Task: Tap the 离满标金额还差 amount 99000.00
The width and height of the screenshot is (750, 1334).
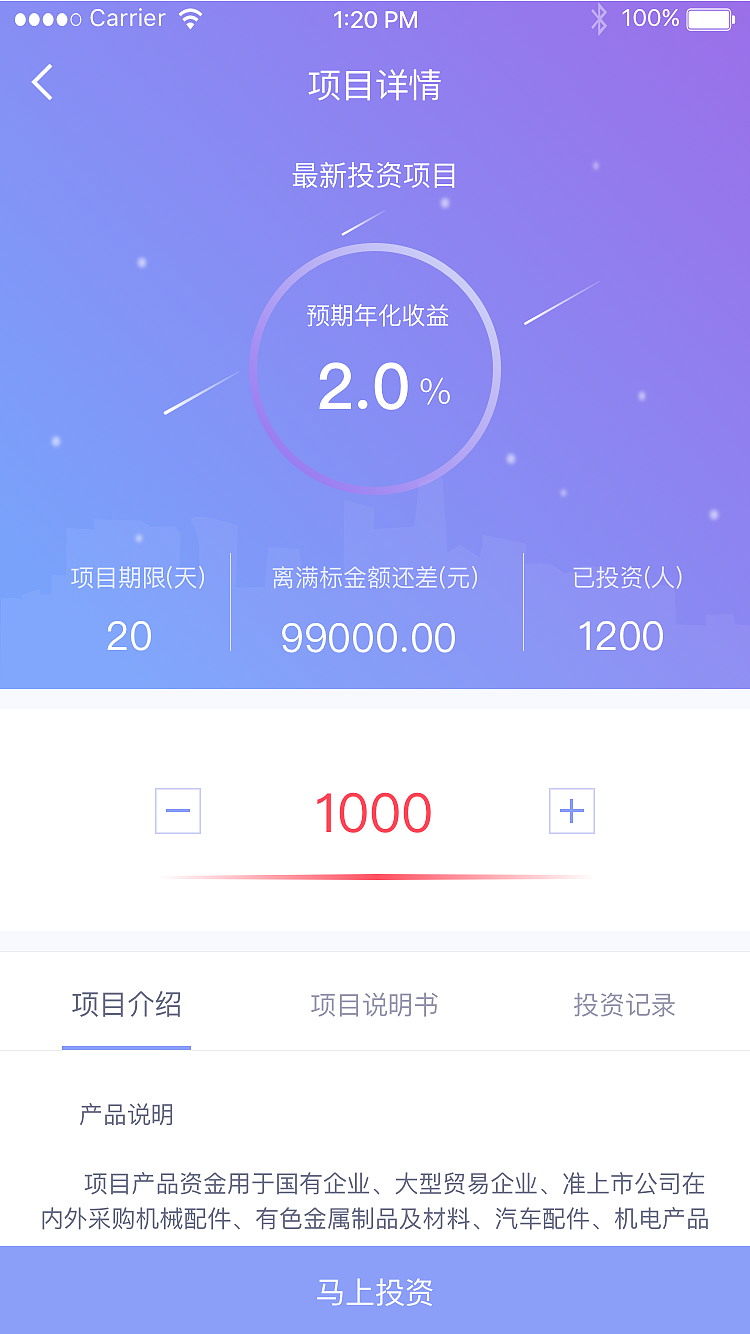Action: [x=375, y=635]
